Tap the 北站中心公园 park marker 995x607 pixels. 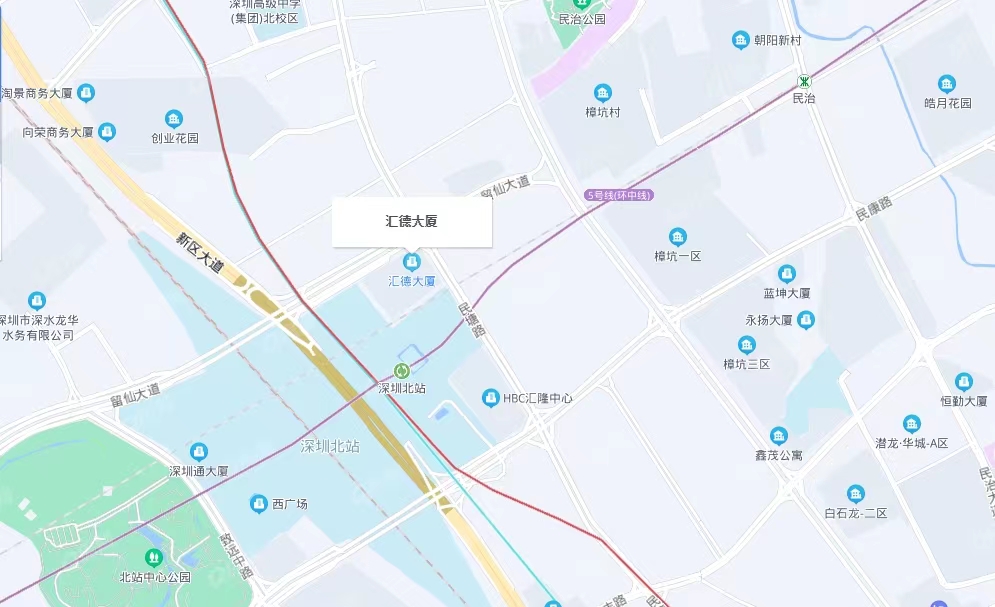point(154,557)
